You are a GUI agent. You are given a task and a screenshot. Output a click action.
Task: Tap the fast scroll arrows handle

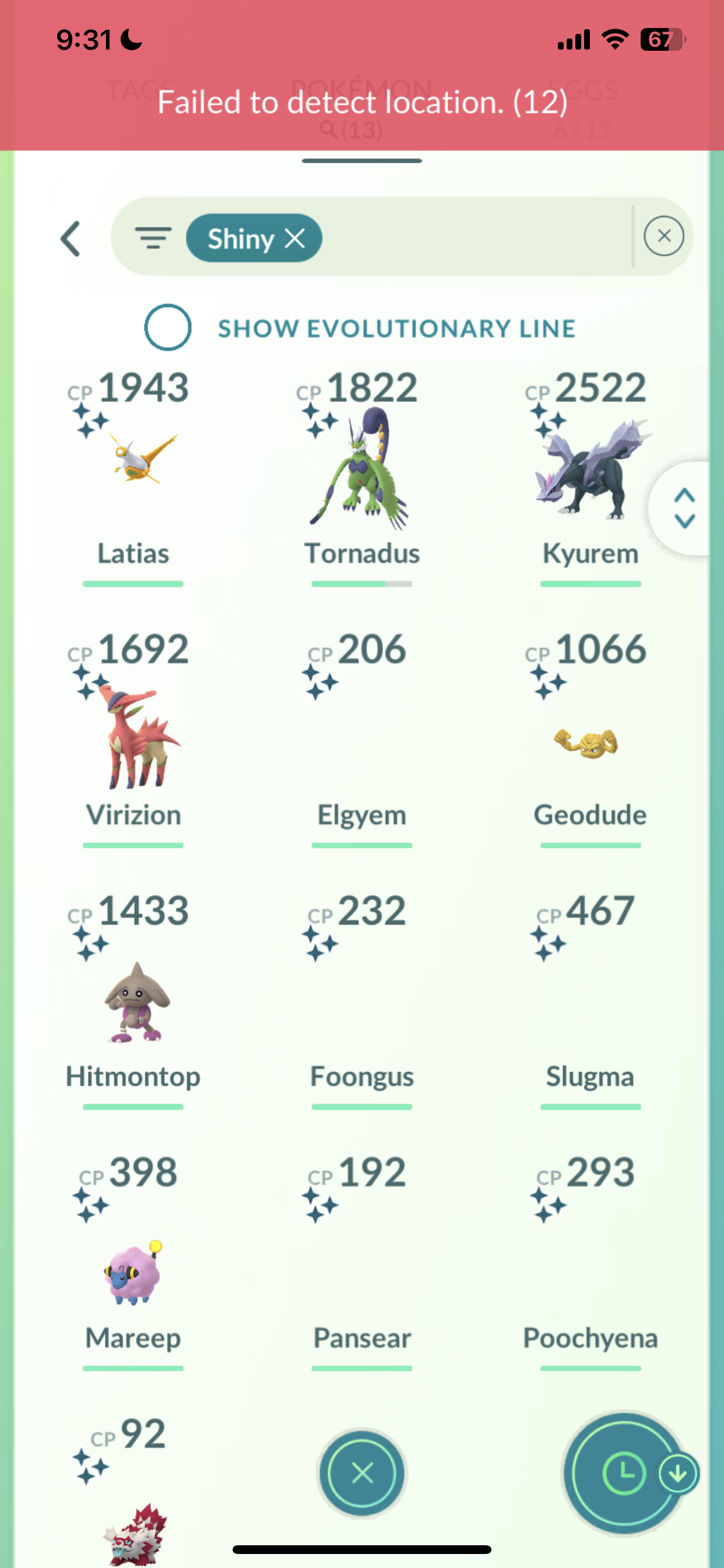coord(684,508)
